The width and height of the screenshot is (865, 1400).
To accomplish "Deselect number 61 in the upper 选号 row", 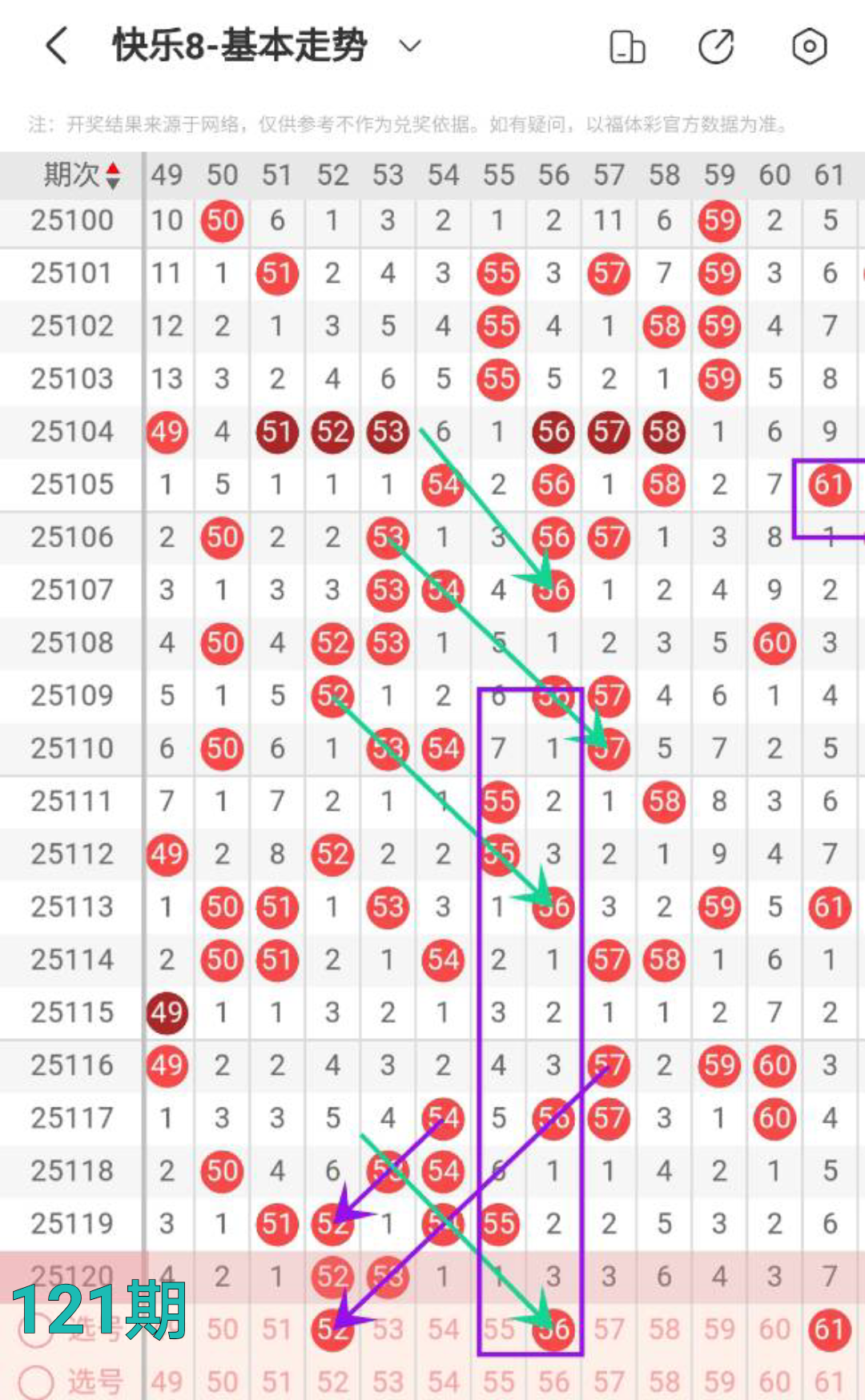I will click(x=829, y=1330).
